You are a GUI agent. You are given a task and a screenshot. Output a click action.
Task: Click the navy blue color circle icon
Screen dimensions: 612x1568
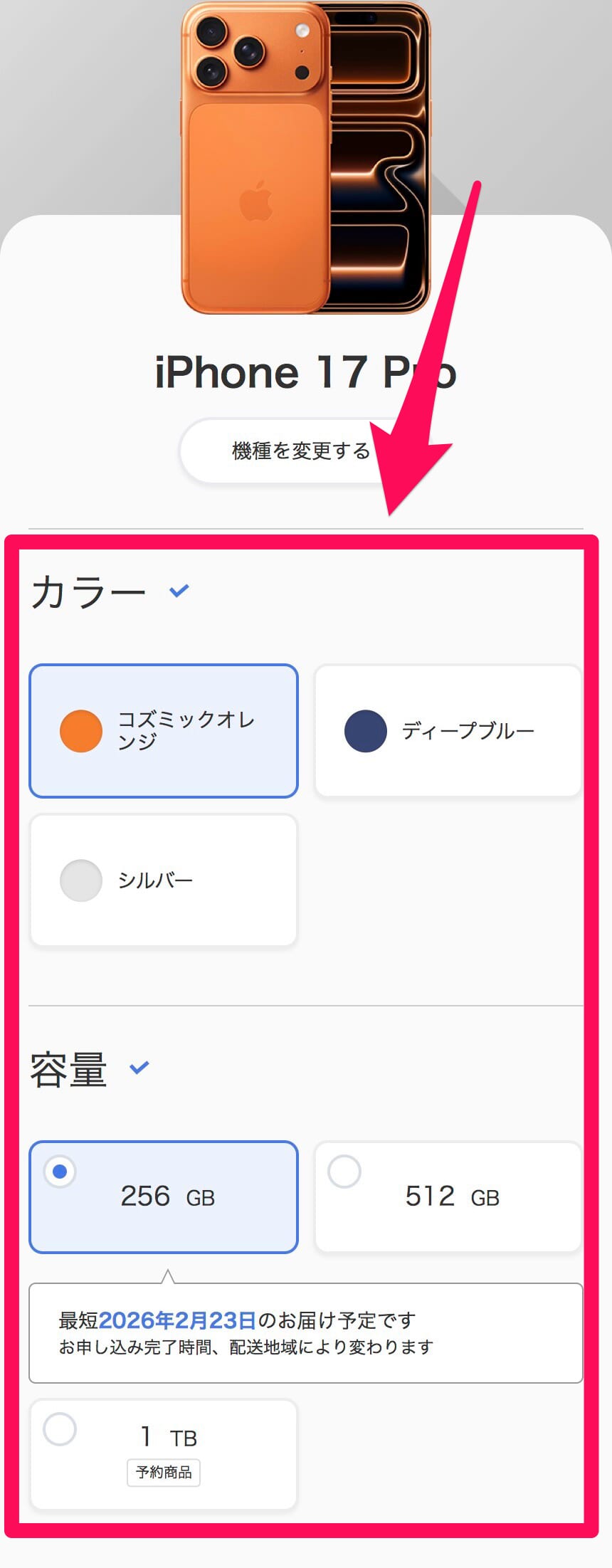[364, 730]
